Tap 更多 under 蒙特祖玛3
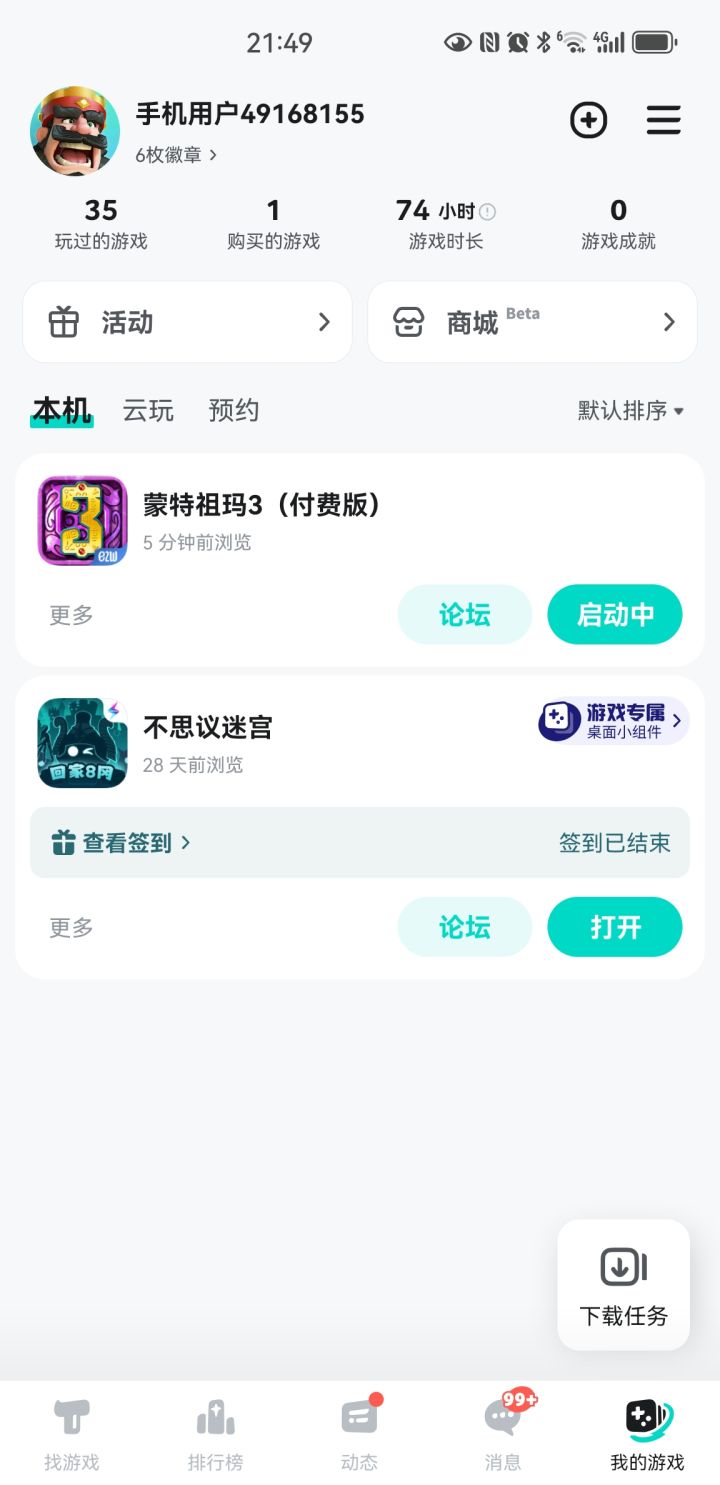This screenshot has height=1485, width=720. (x=71, y=615)
